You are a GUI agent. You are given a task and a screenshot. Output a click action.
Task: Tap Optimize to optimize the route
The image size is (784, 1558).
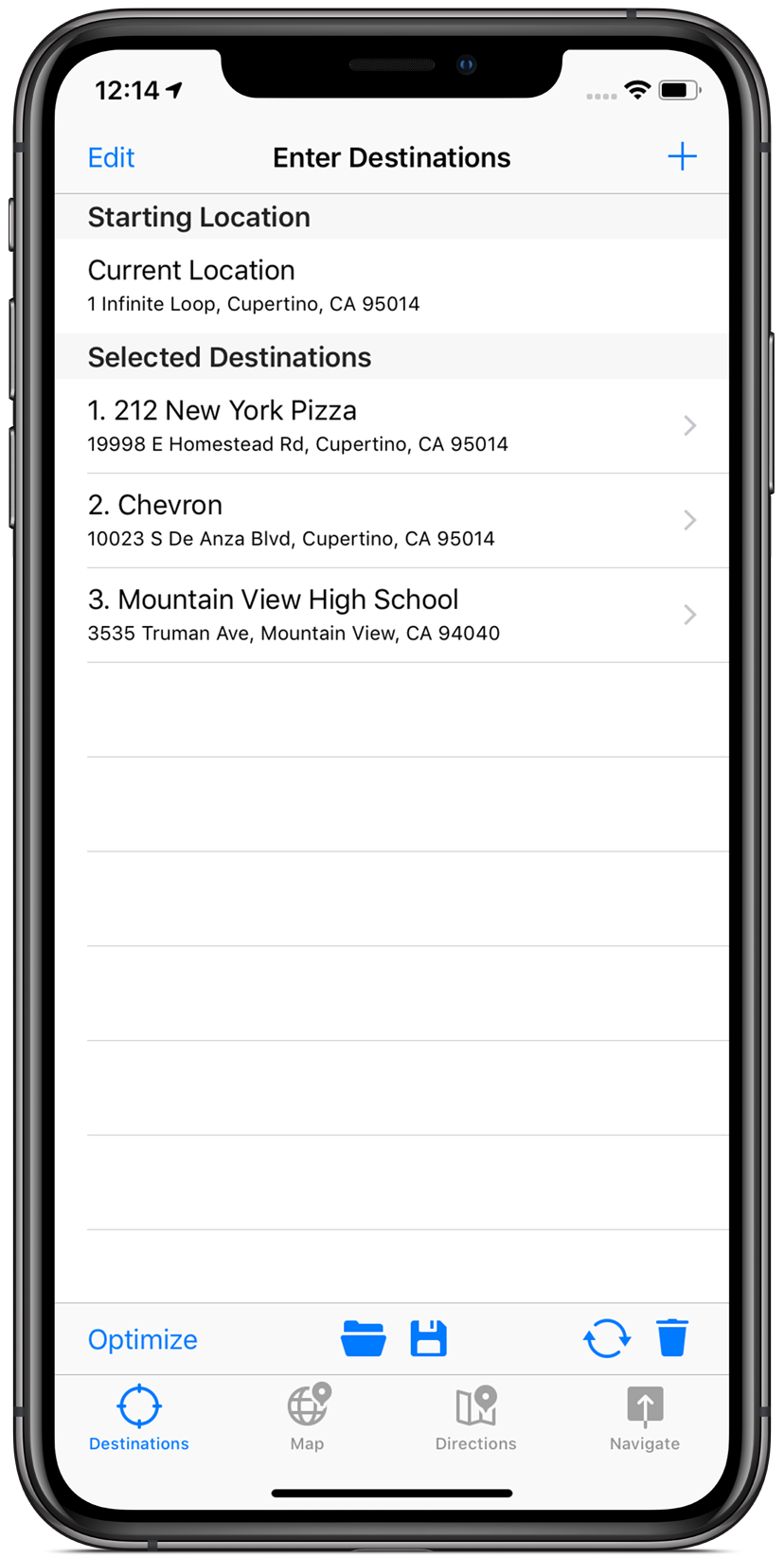pos(143,1339)
